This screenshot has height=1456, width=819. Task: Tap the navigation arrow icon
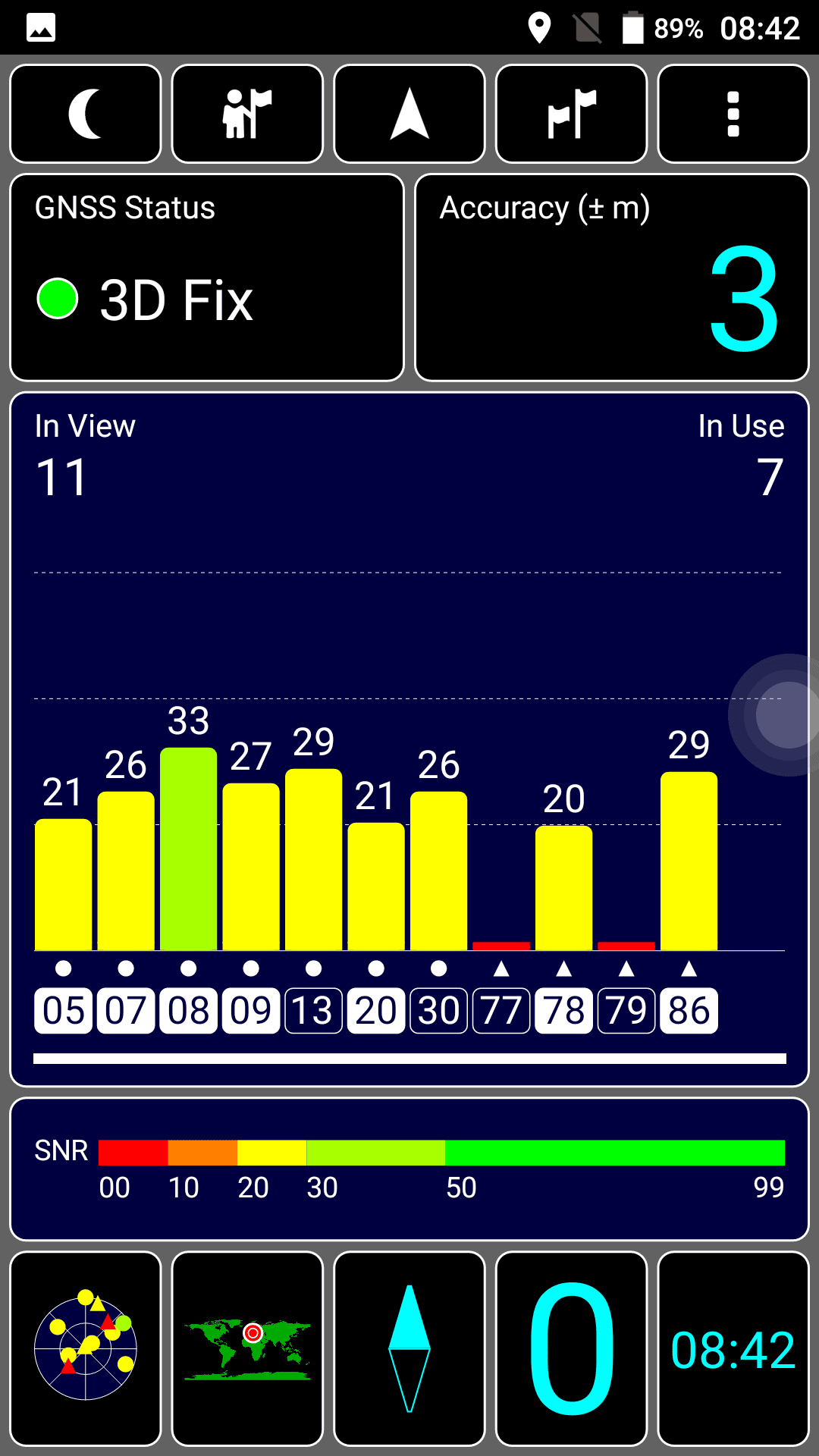point(409,114)
